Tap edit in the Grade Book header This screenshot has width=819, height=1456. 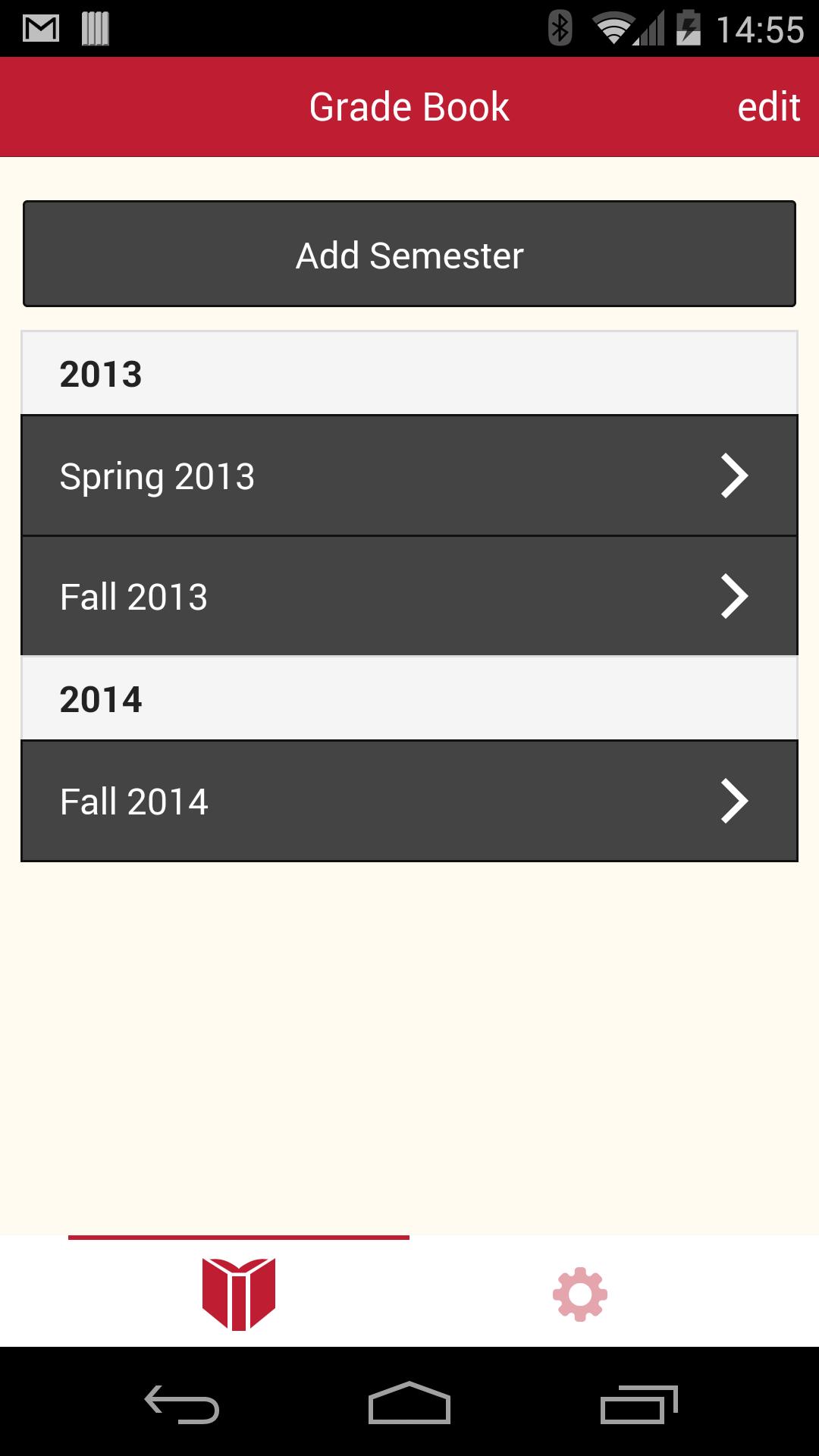pos(768,107)
